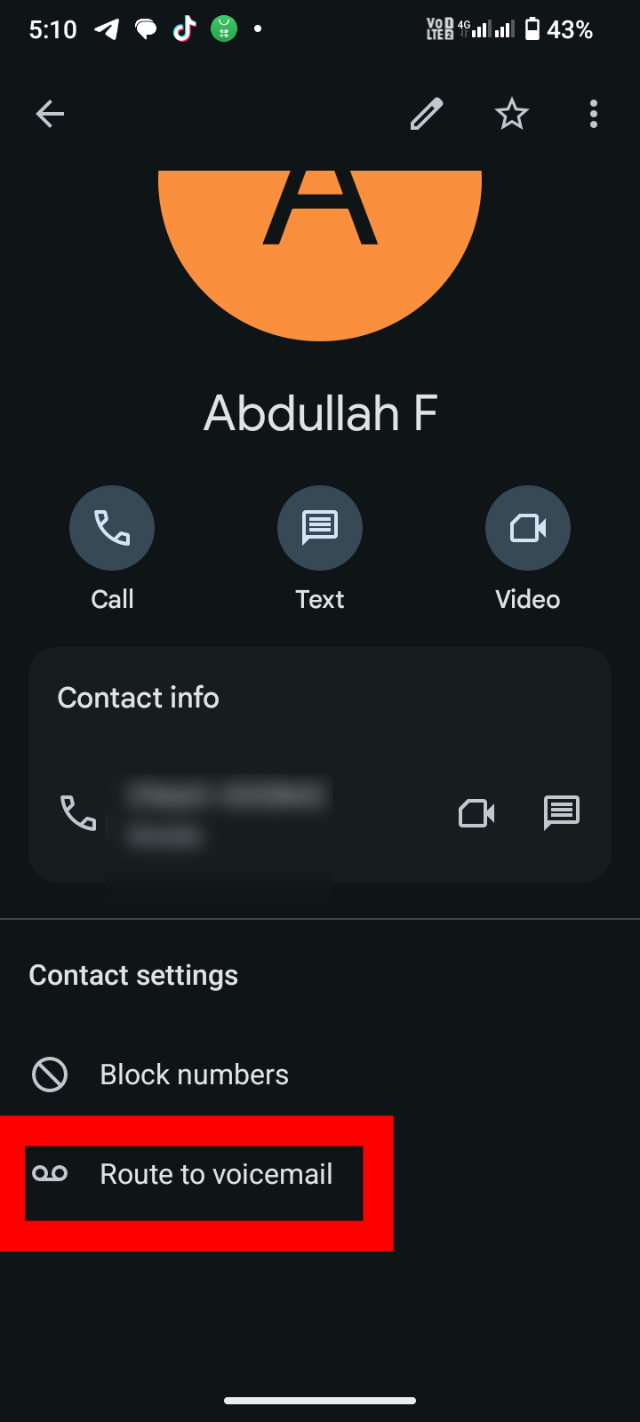The image size is (640, 1422).
Task: Tap the video icon in Contact info
Action: coord(476,813)
